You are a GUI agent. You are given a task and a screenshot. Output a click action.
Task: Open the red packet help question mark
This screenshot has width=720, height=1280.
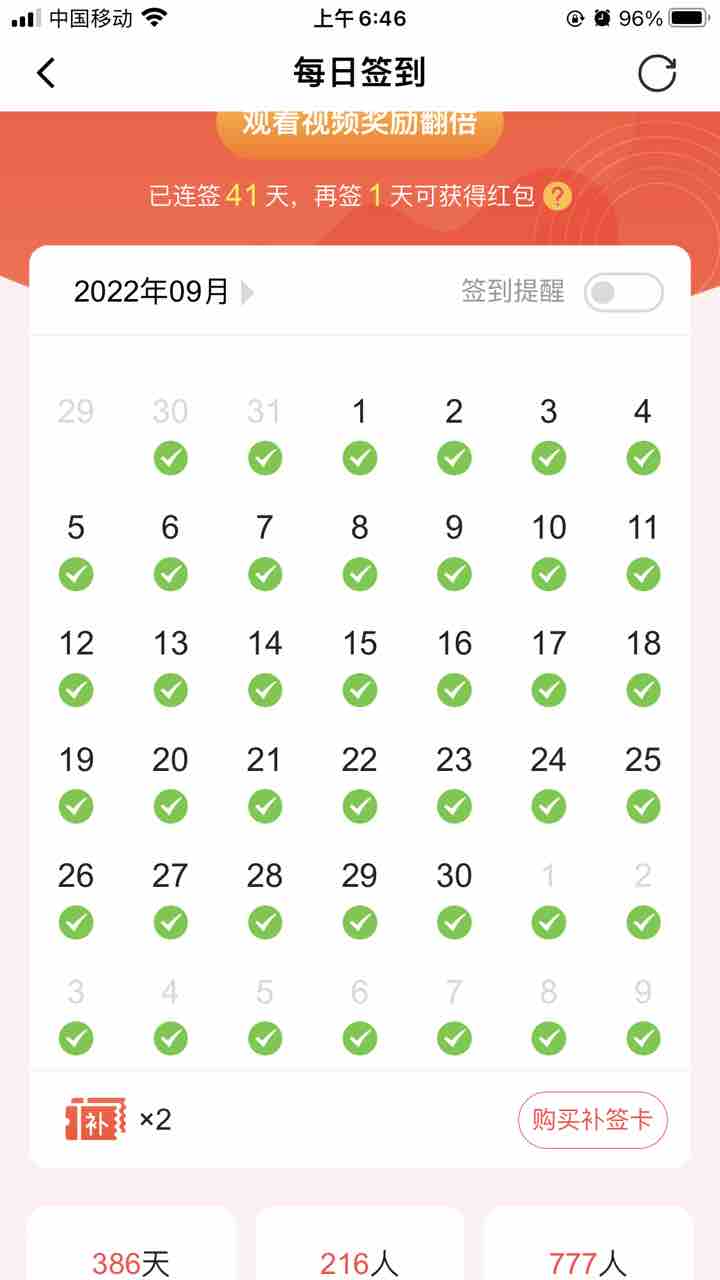click(x=557, y=196)
